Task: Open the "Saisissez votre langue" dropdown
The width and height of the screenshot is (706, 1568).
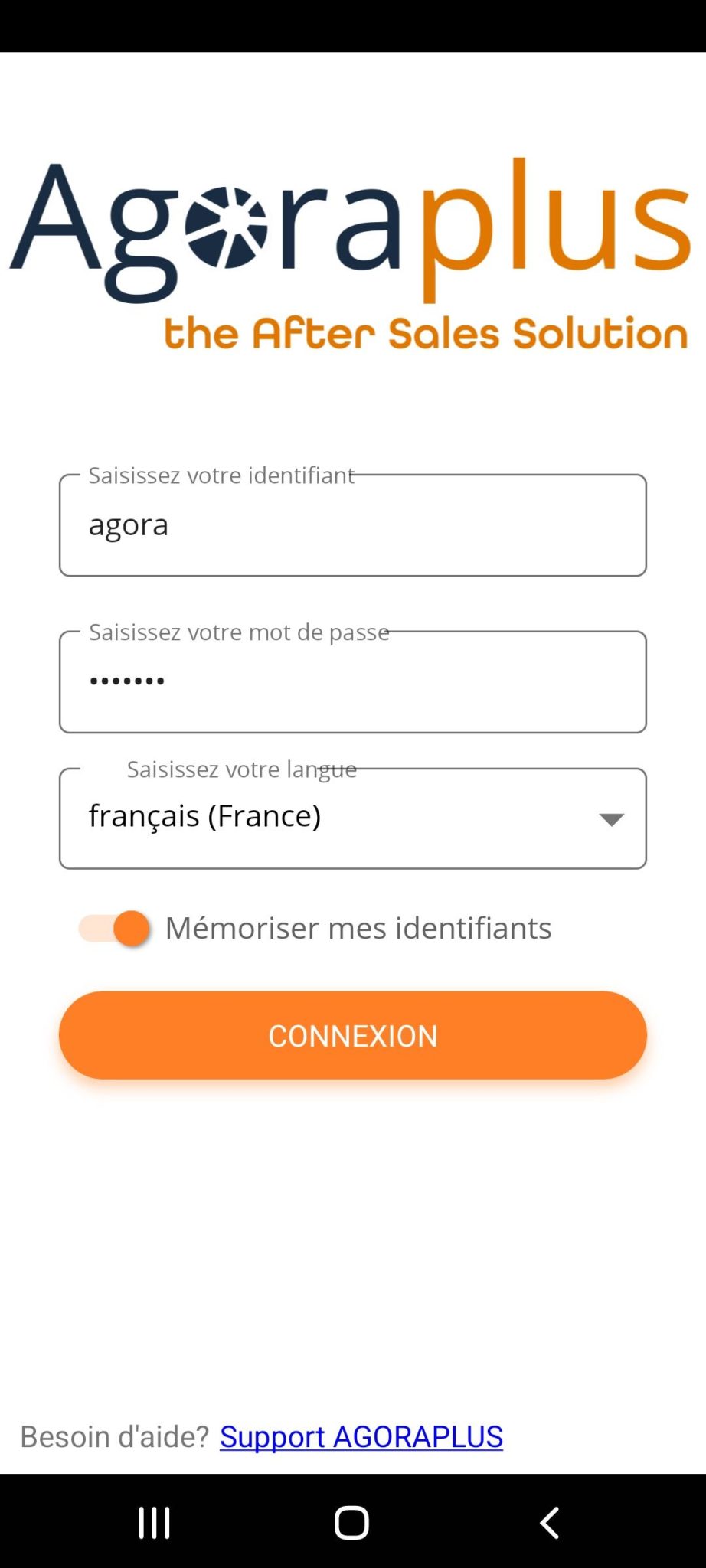Action: (x=352, y=816)
